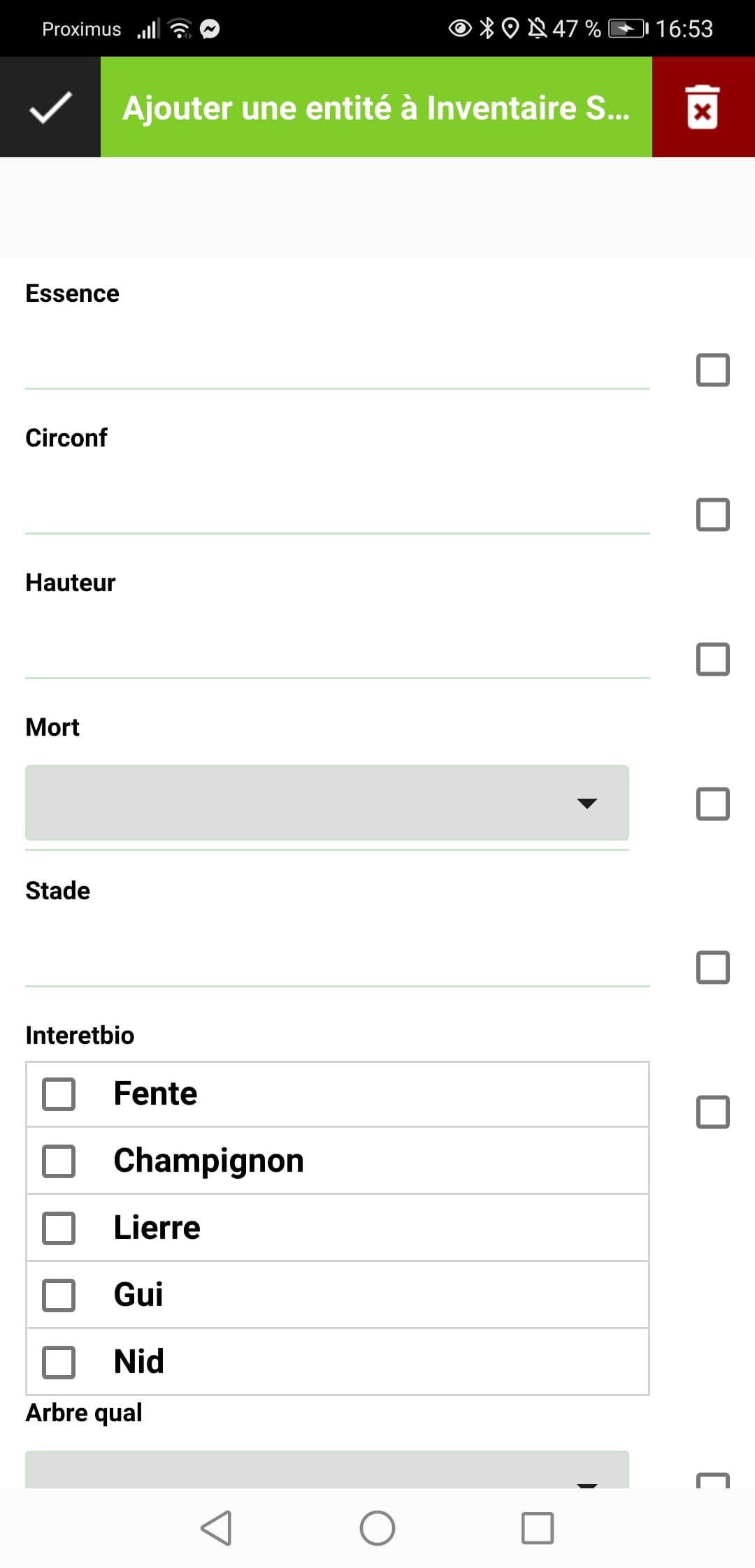Viewport: 755px width, 1568px height.
Task: Tap the Essence text field
Action: click(x=338, y=359)
